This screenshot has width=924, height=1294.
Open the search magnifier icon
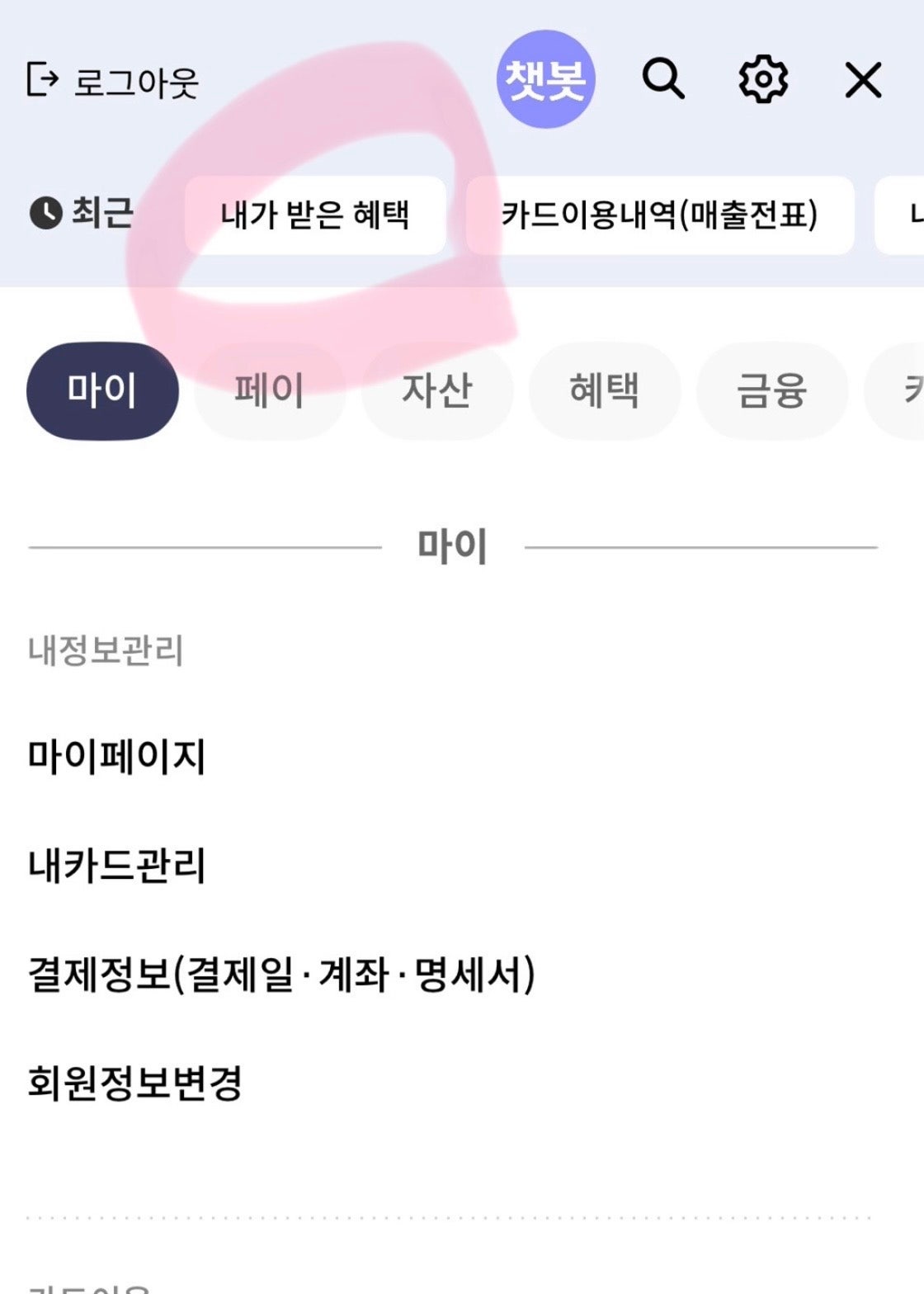pyautogui.click(x=663, y=79)
